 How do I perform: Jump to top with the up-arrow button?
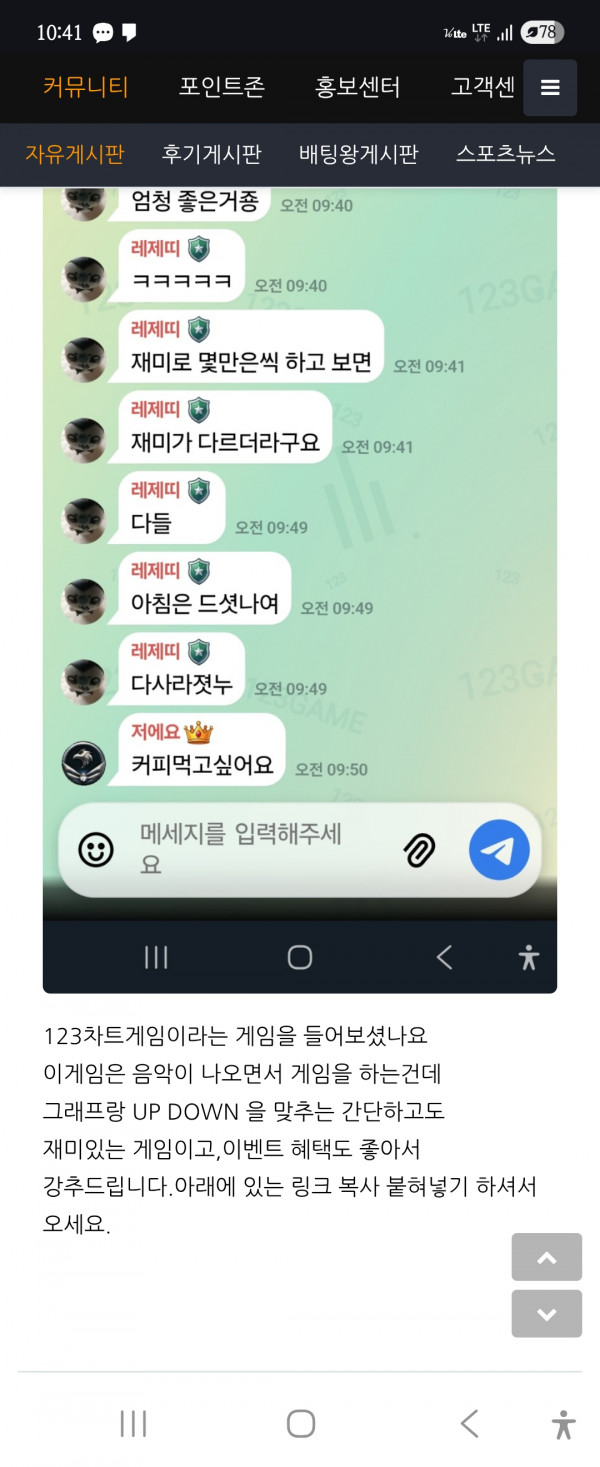coord(546,1257)
